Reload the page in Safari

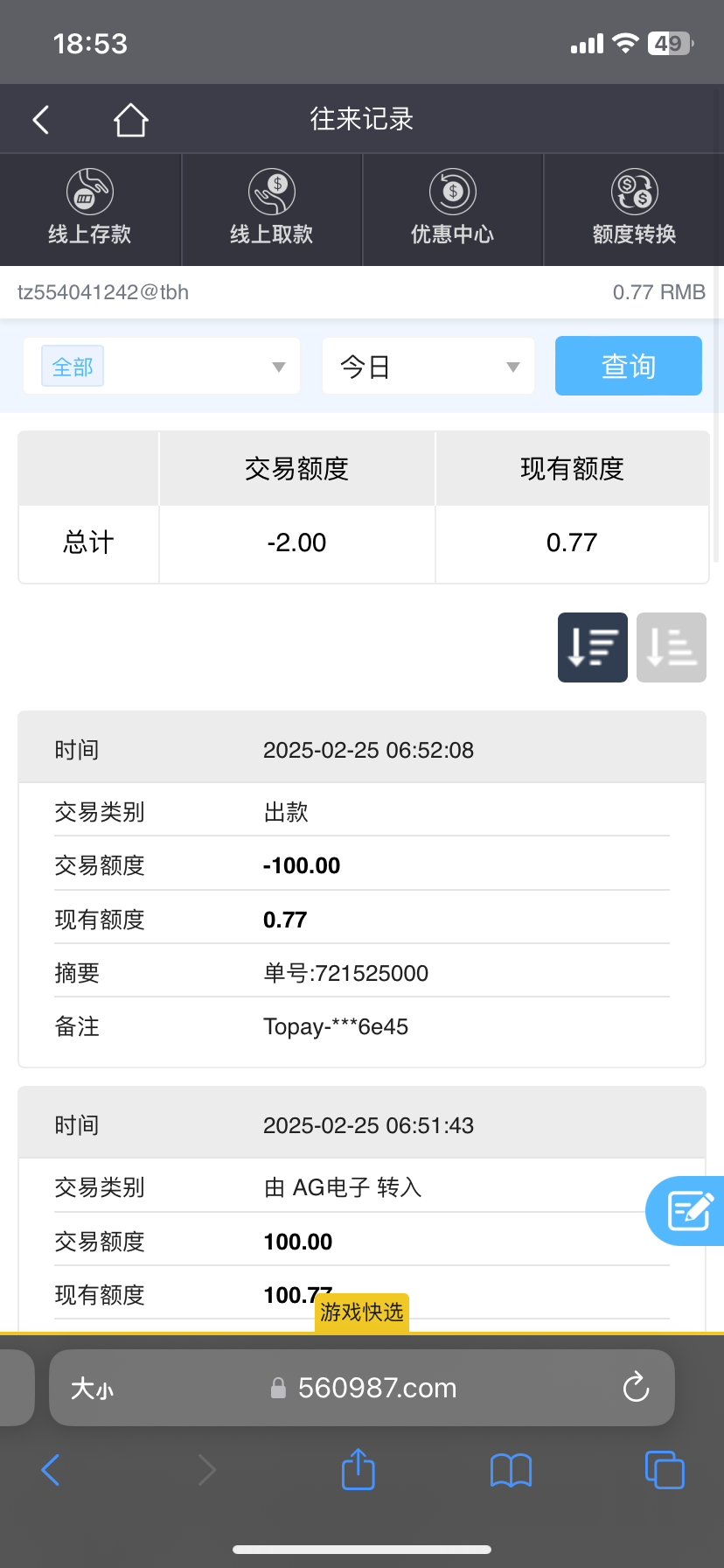636,1388
